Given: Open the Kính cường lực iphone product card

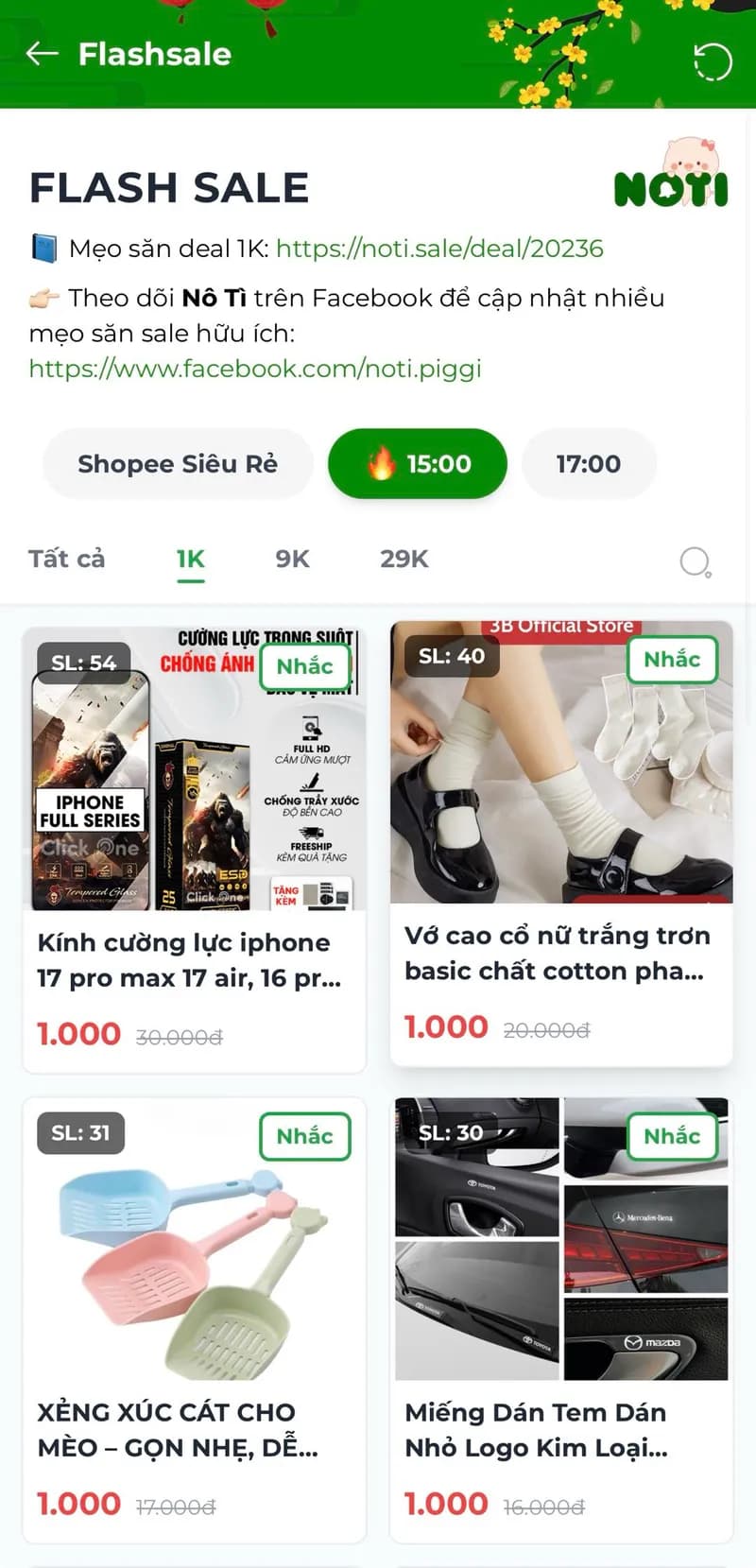Looking at the screenshot, I should [194, 959].
